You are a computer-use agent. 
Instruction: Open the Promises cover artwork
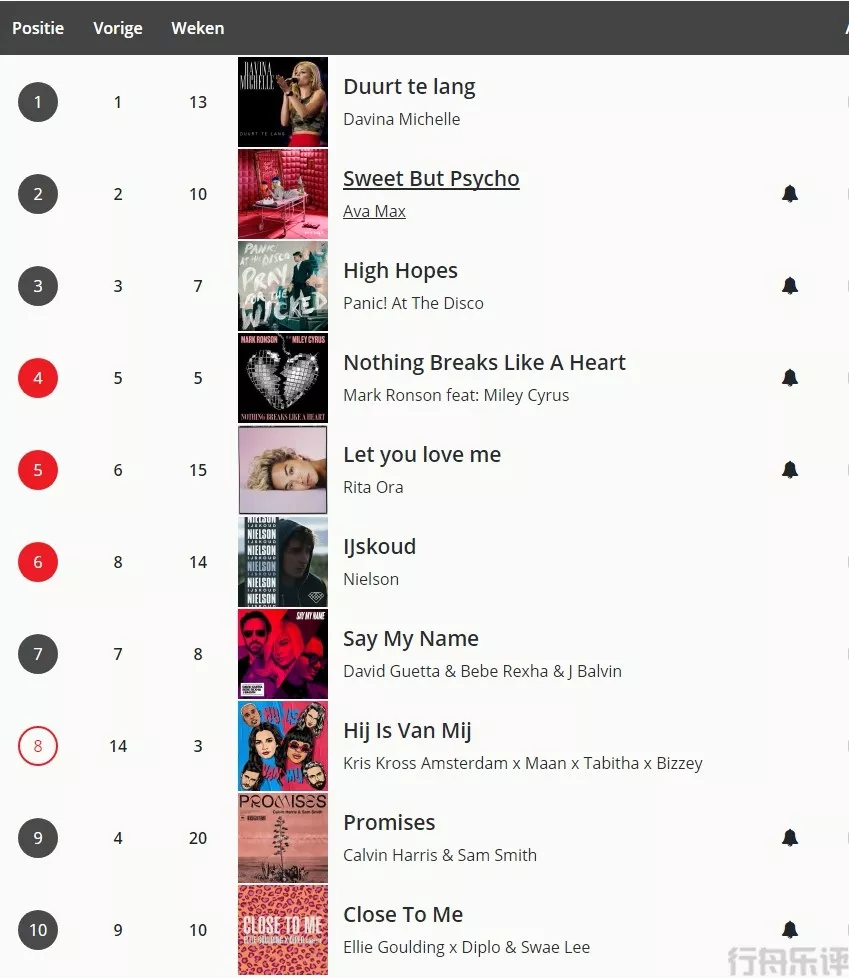283,838
